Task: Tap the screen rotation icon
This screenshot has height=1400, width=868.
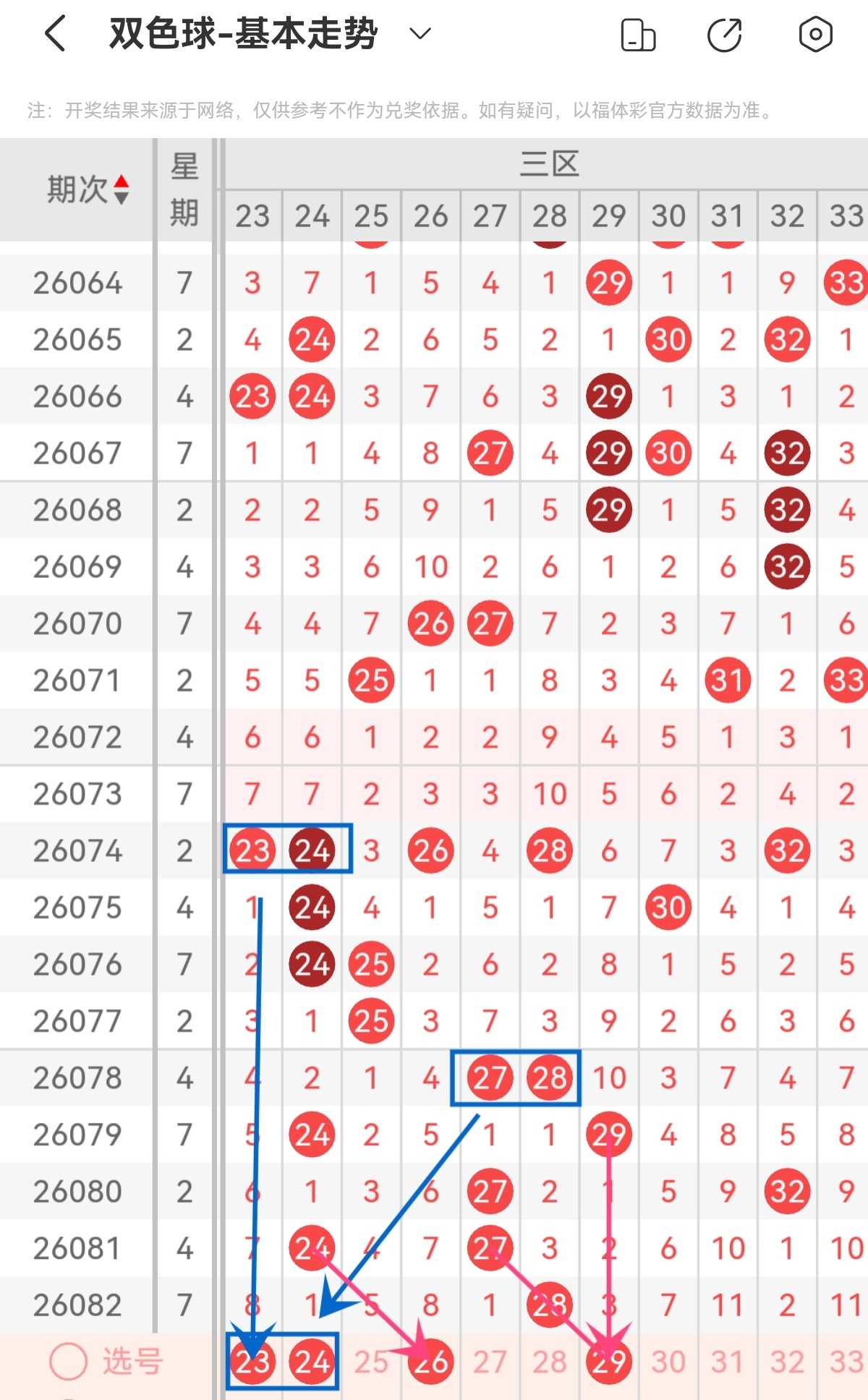Action: tap(638, 35)
